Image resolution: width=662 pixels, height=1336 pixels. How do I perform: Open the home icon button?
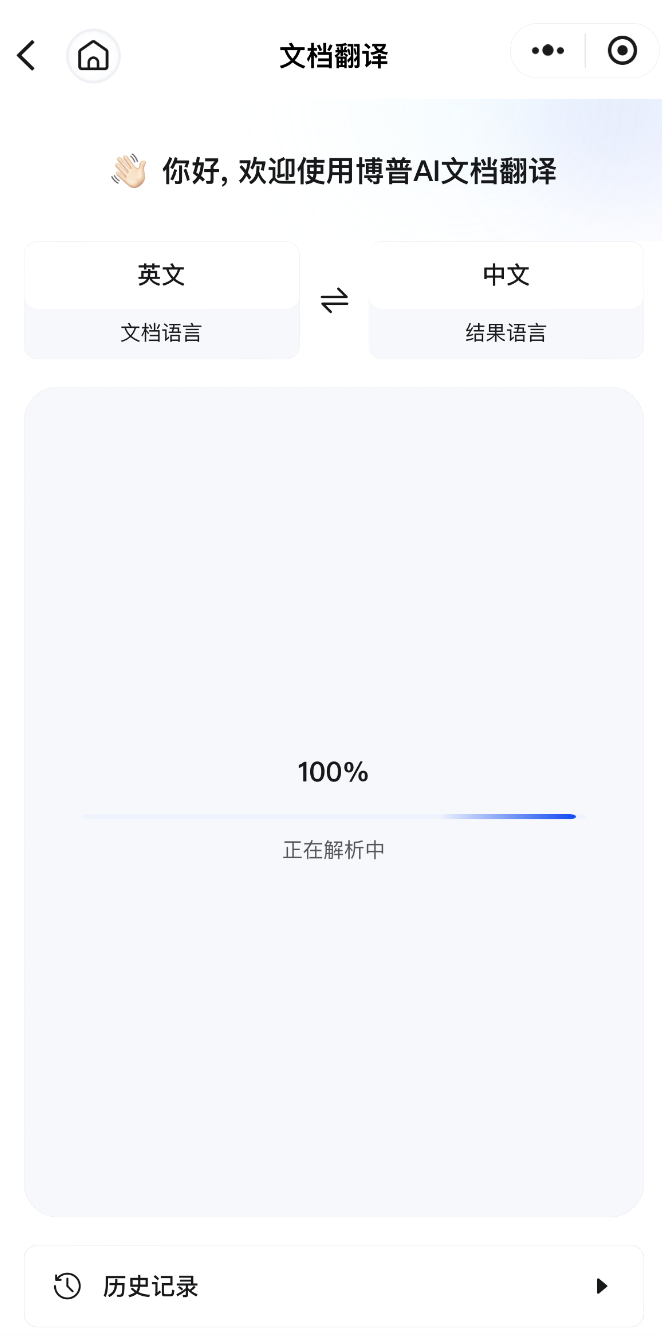[93, 55]
